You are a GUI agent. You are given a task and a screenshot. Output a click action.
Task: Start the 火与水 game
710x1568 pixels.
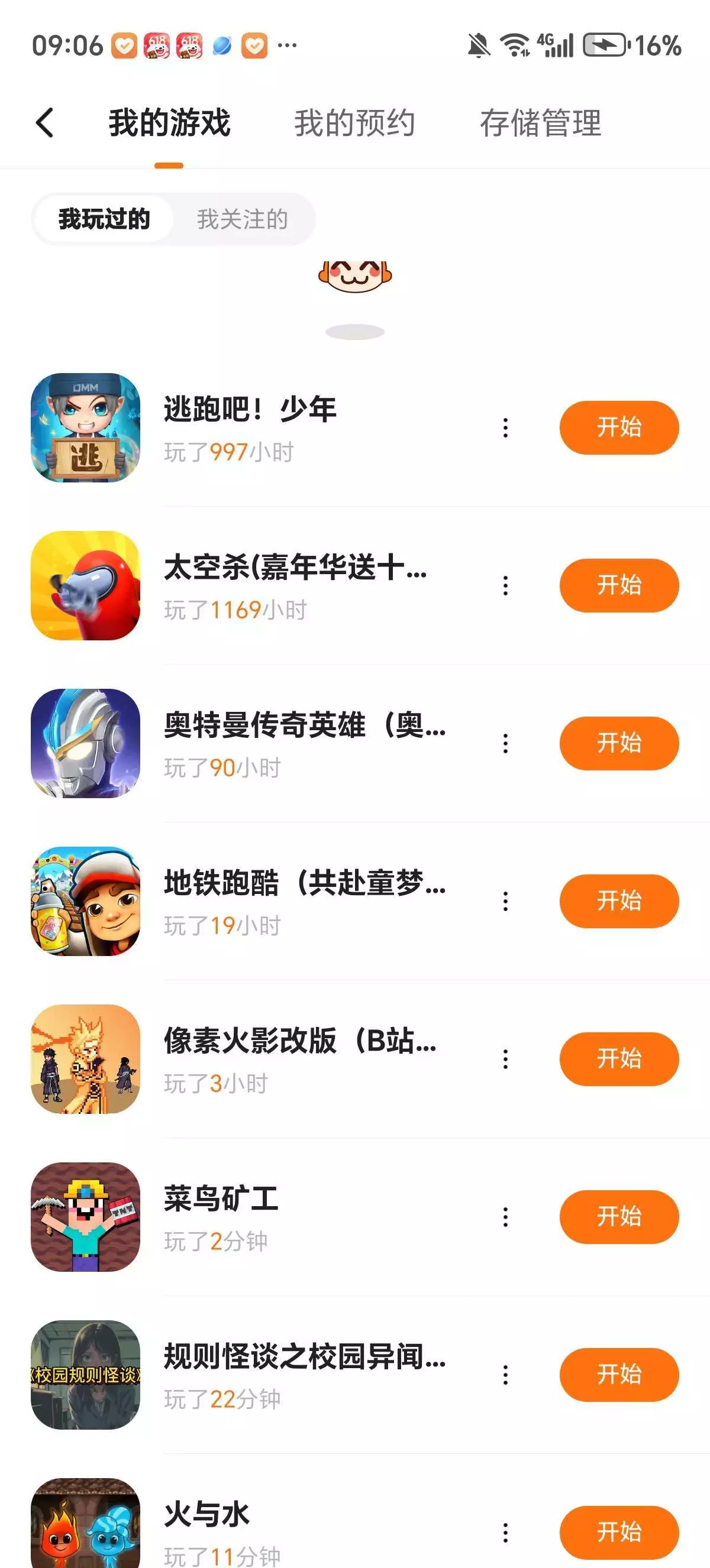pyautogui.click(x=619, y=1531)
